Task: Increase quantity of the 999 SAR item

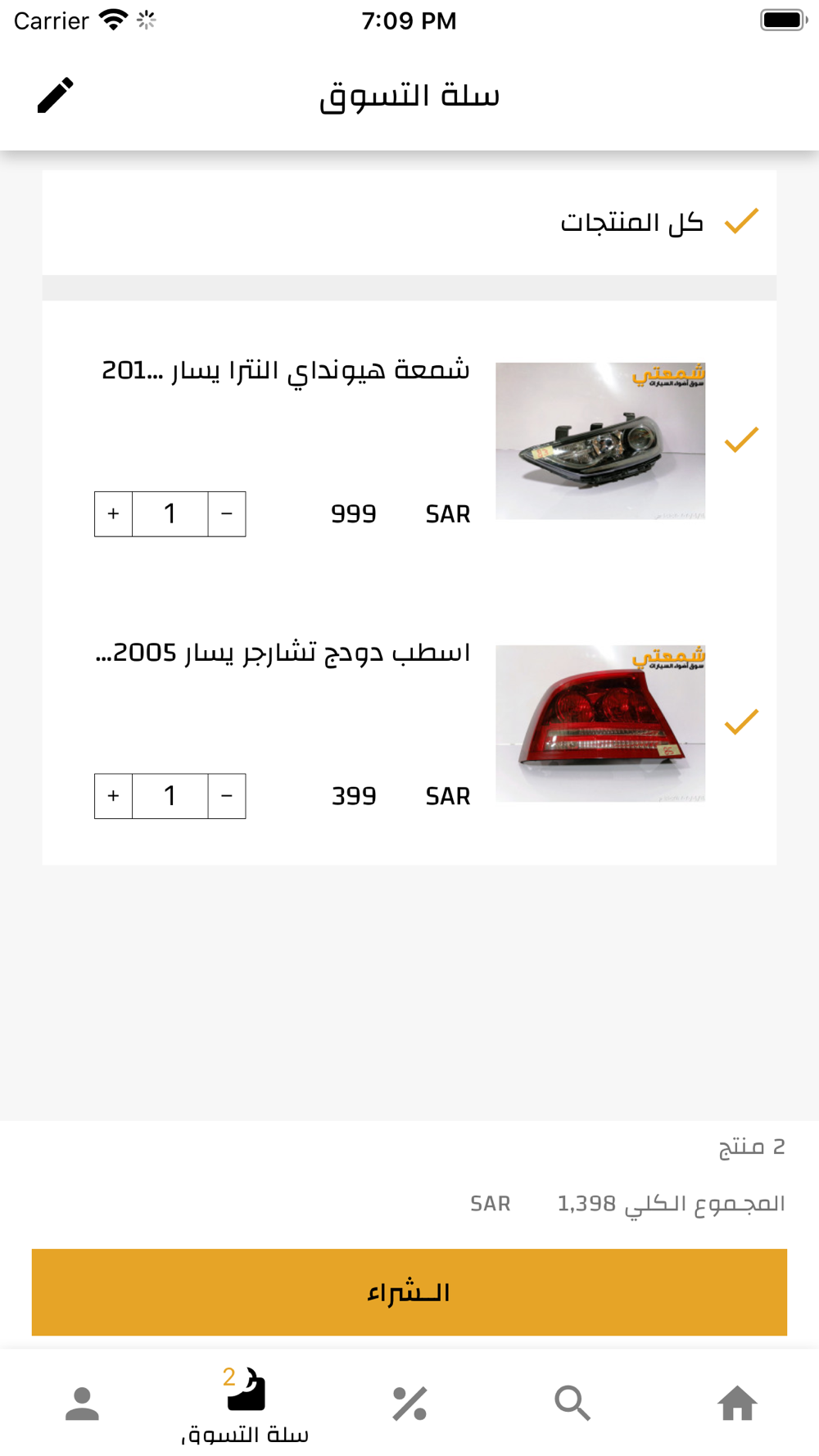Action: tap(114, 514)
